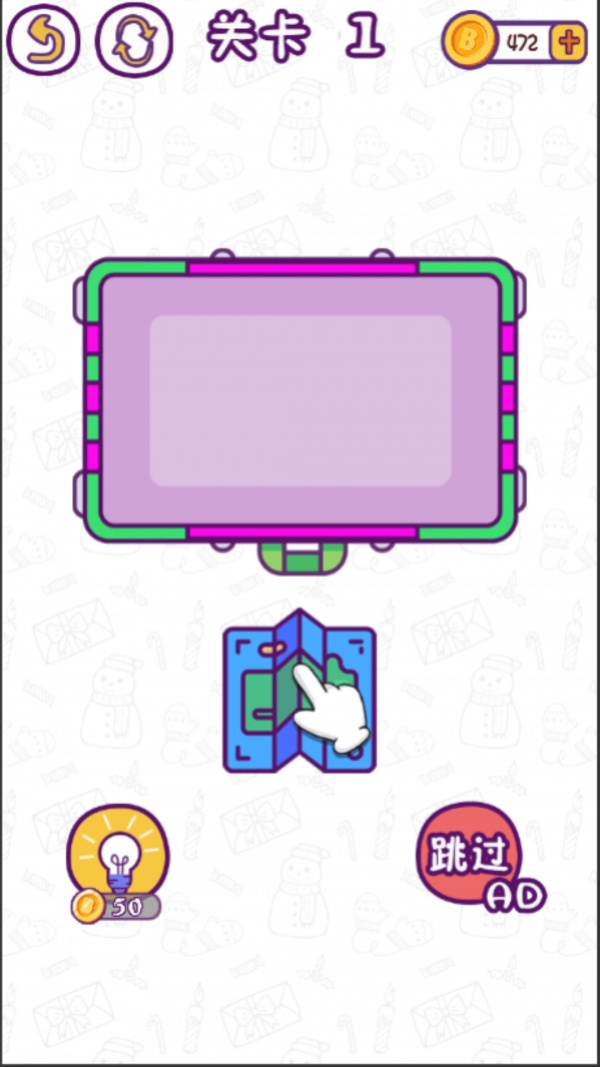Tap the back arrow icon
The width and height of the screenshot is (600, 1067).
41,39
